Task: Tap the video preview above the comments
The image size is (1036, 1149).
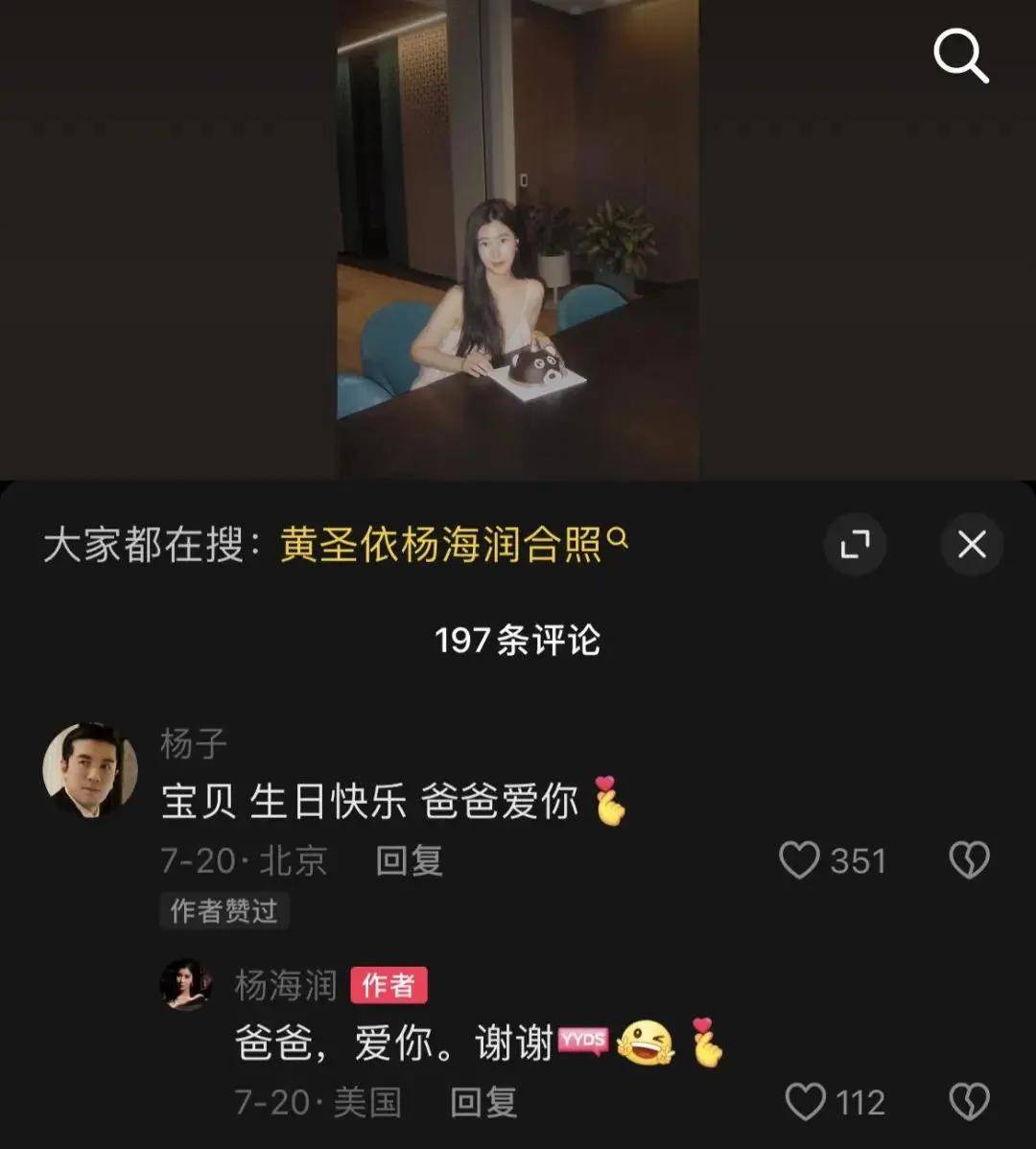Action: (517, 238)
